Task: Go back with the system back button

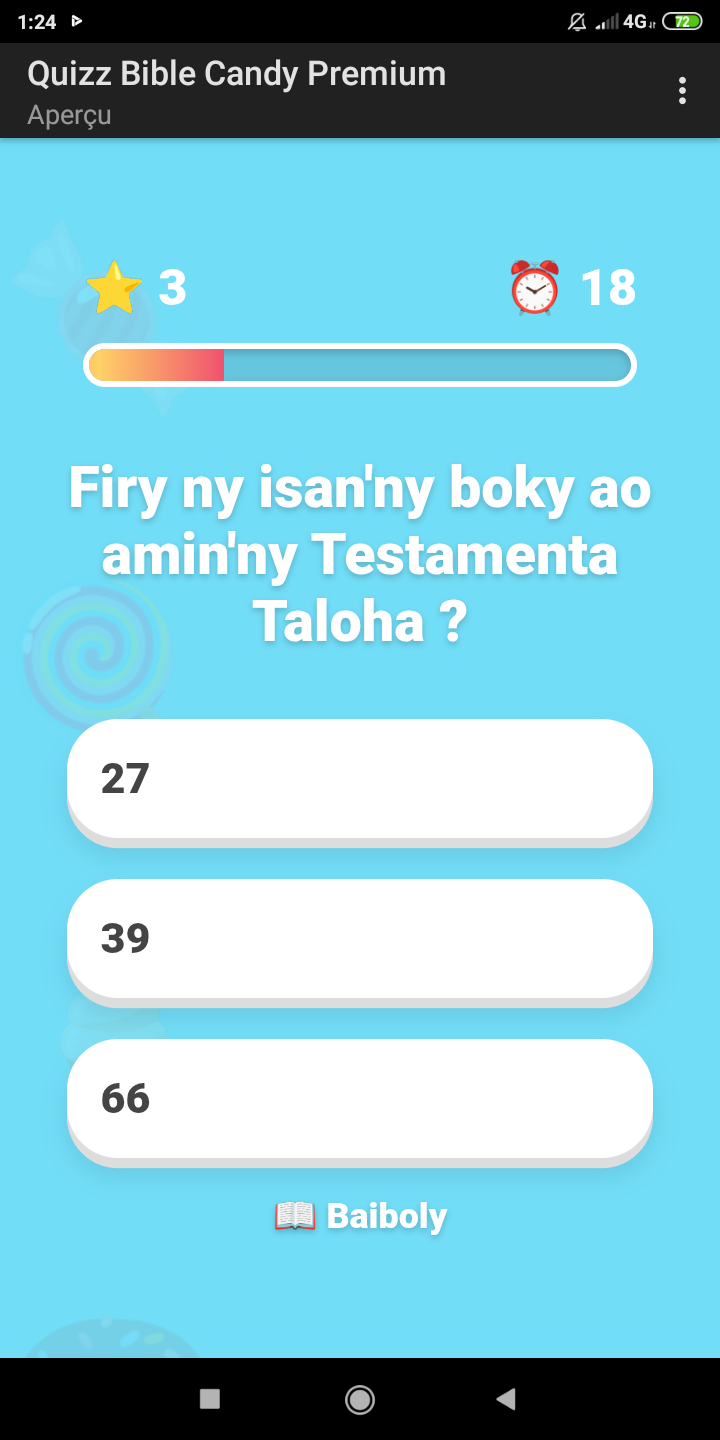Action: tap(506, 1399)
